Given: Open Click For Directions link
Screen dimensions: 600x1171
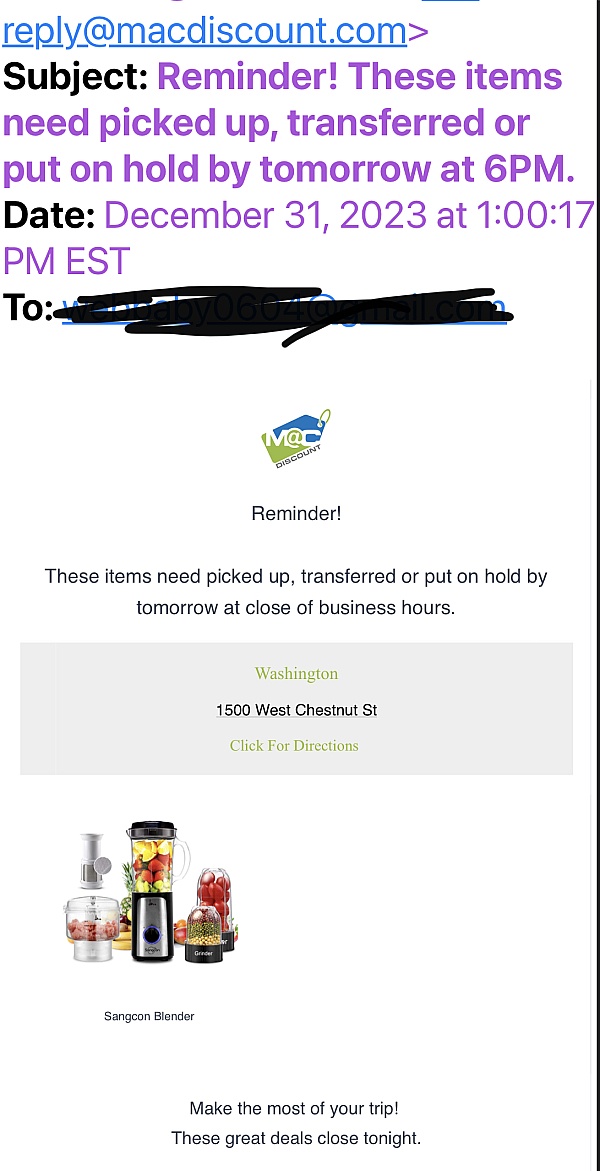Looking at the screenshot, I should [x=294, y=745].
